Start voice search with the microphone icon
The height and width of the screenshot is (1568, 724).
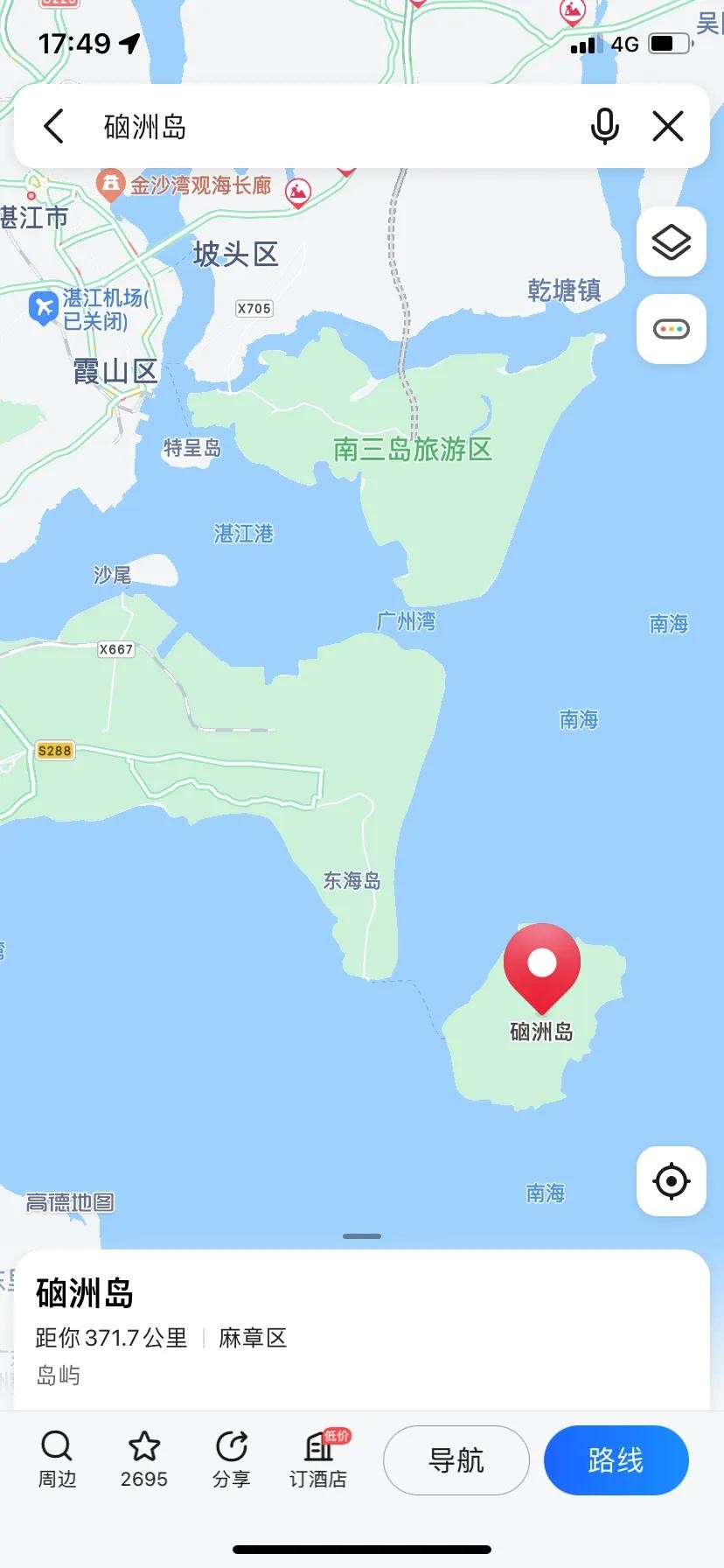tap(604, 127)
